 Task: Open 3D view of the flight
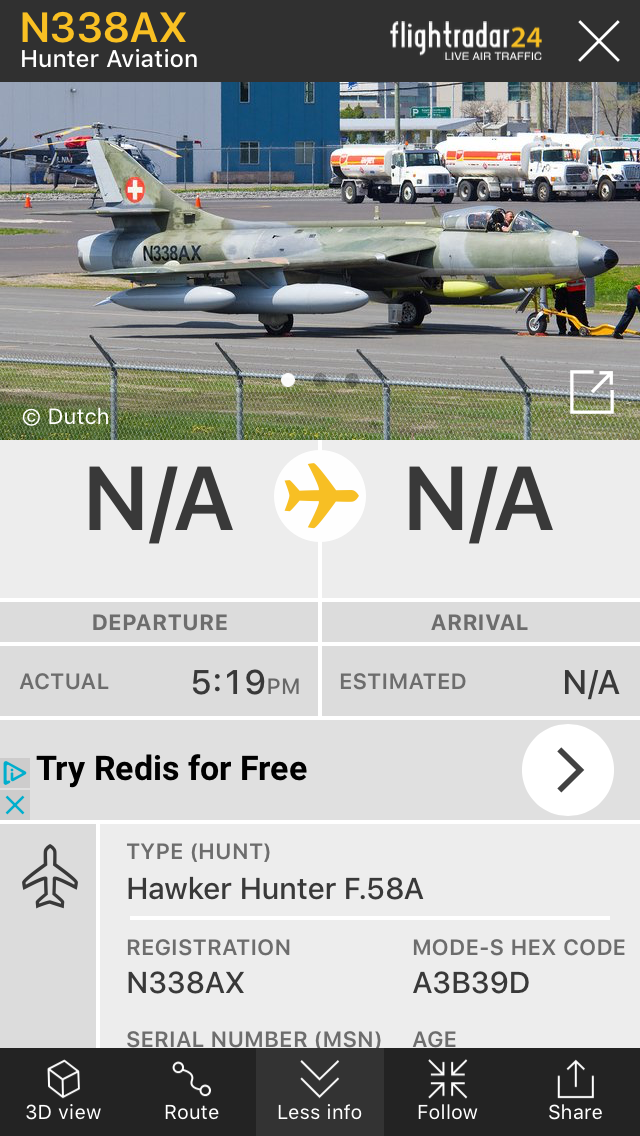pyautogui.click(x=64, y=1091)
